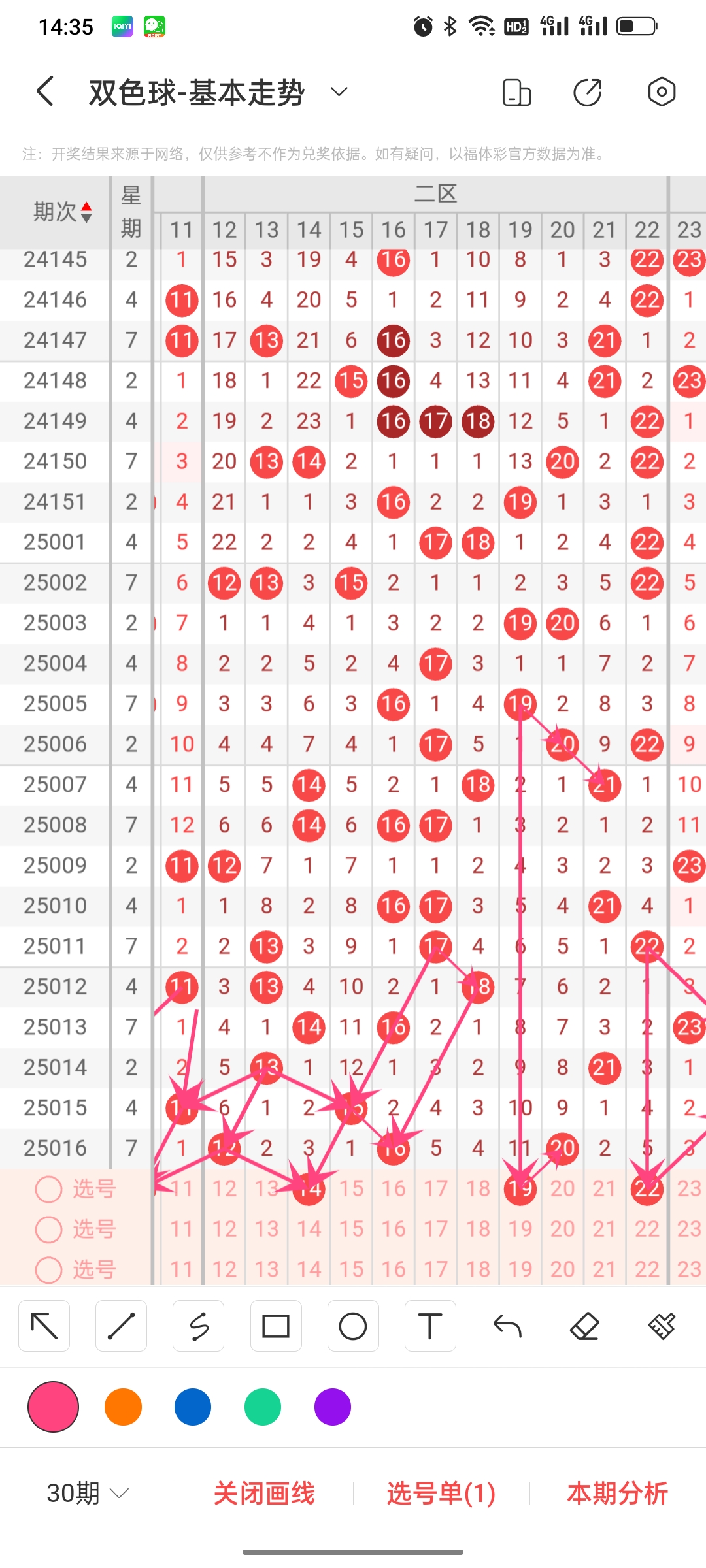Tap the screen orientation switch icon
The width and height of the screenshot is (706, 1568).
(x=516, y=92)
